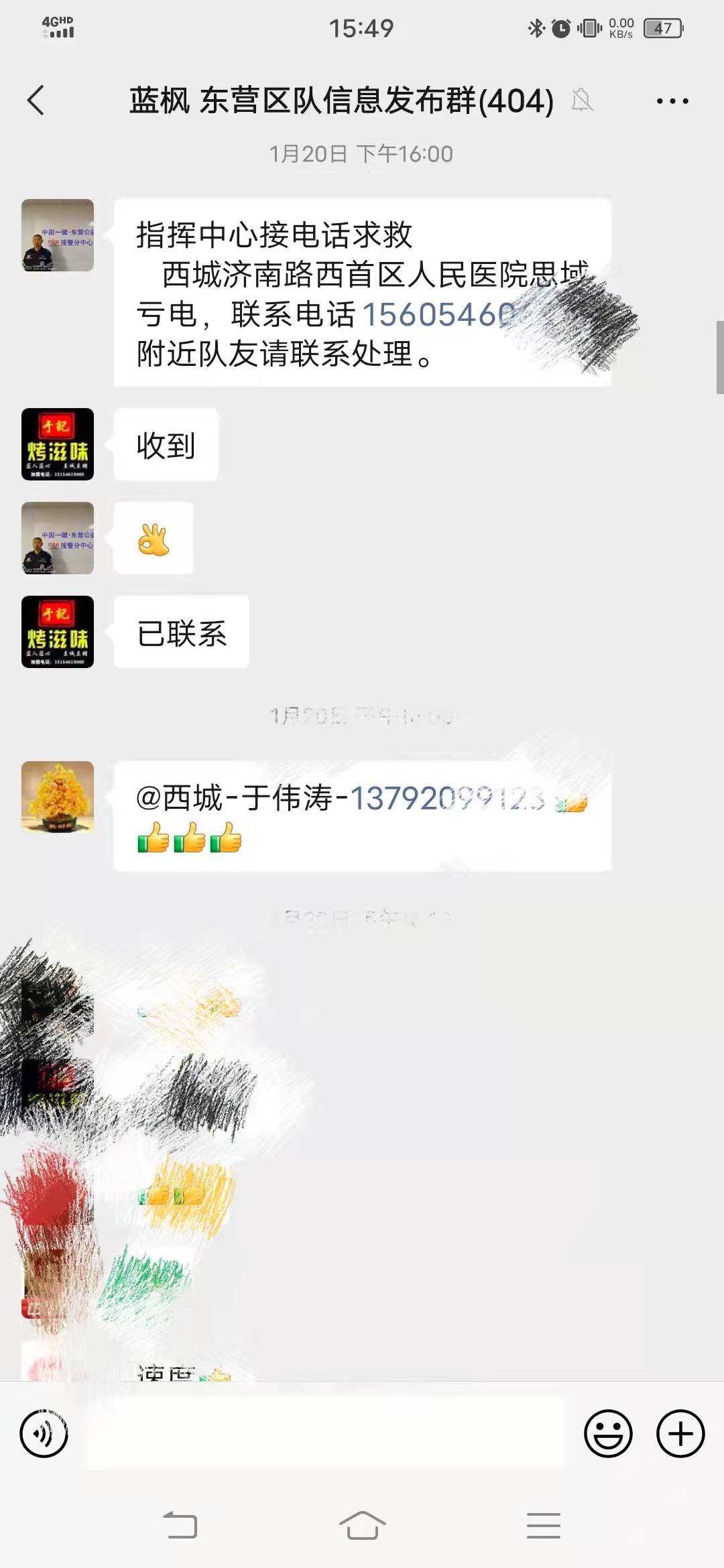This screenshot has width=724, height=1568.
Task: Open the emoji sticker panel
Action: click(608, 1433)
